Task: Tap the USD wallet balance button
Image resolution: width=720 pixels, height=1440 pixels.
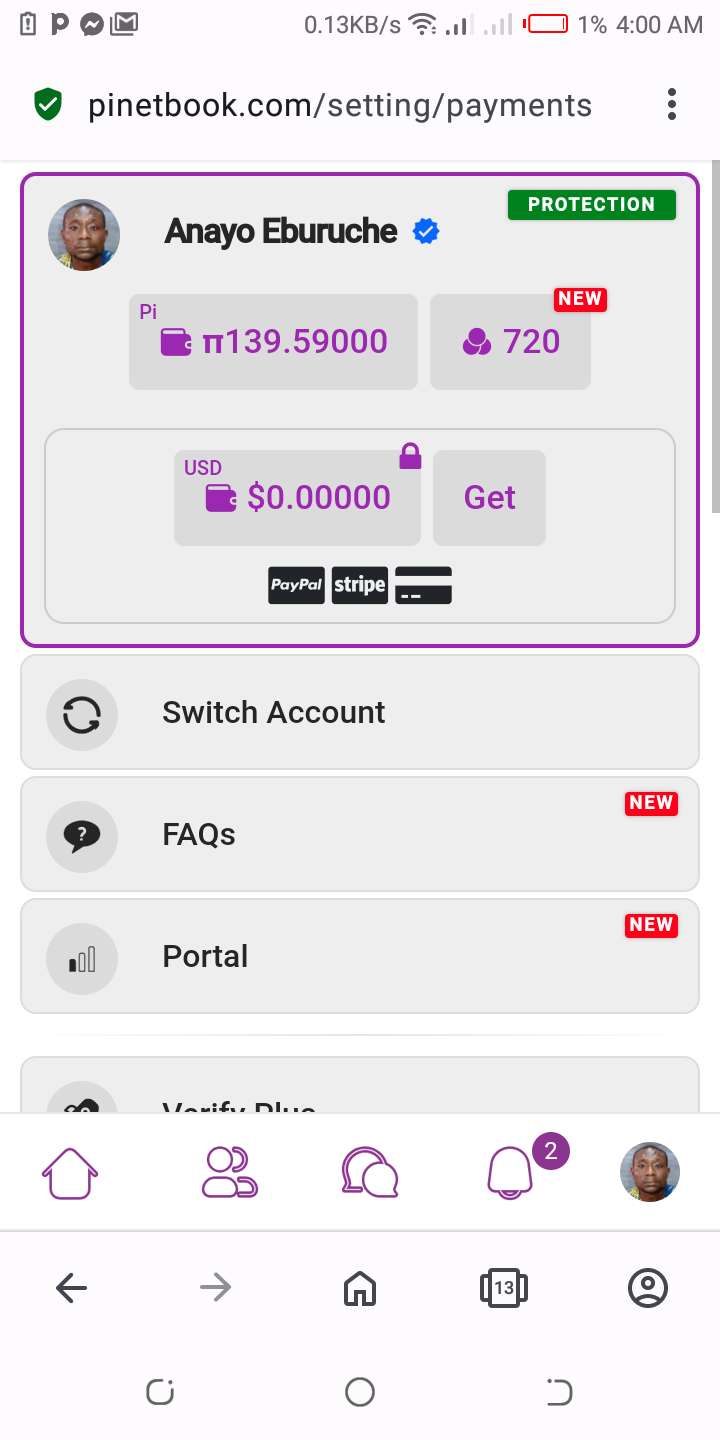Action: (297, 498)
